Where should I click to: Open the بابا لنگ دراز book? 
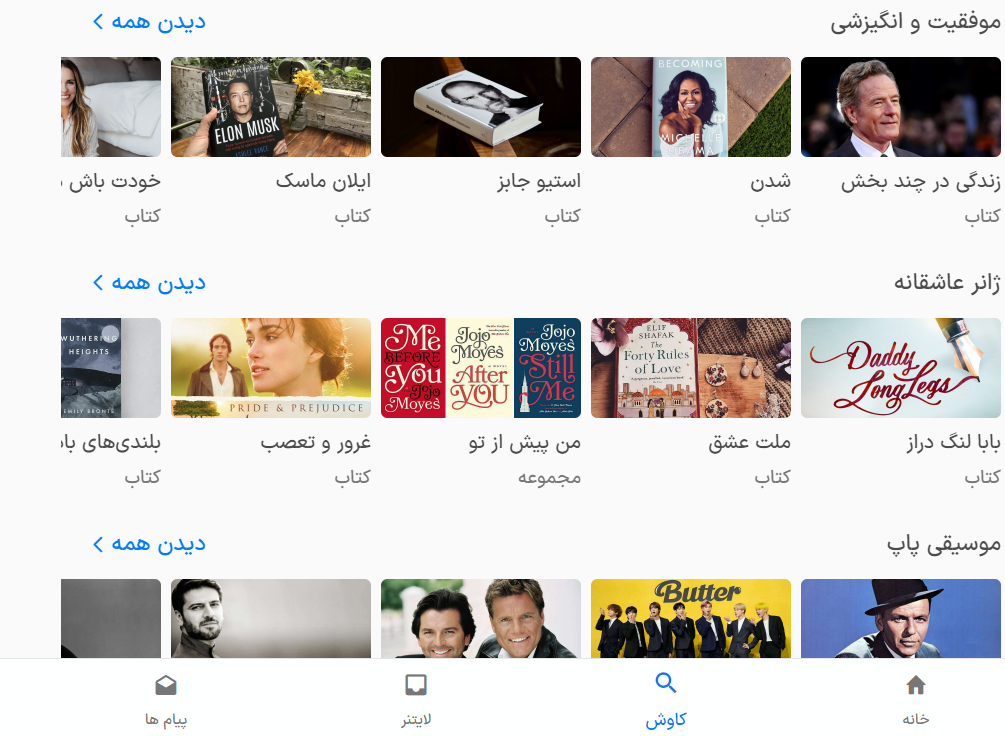pos(900,368)
